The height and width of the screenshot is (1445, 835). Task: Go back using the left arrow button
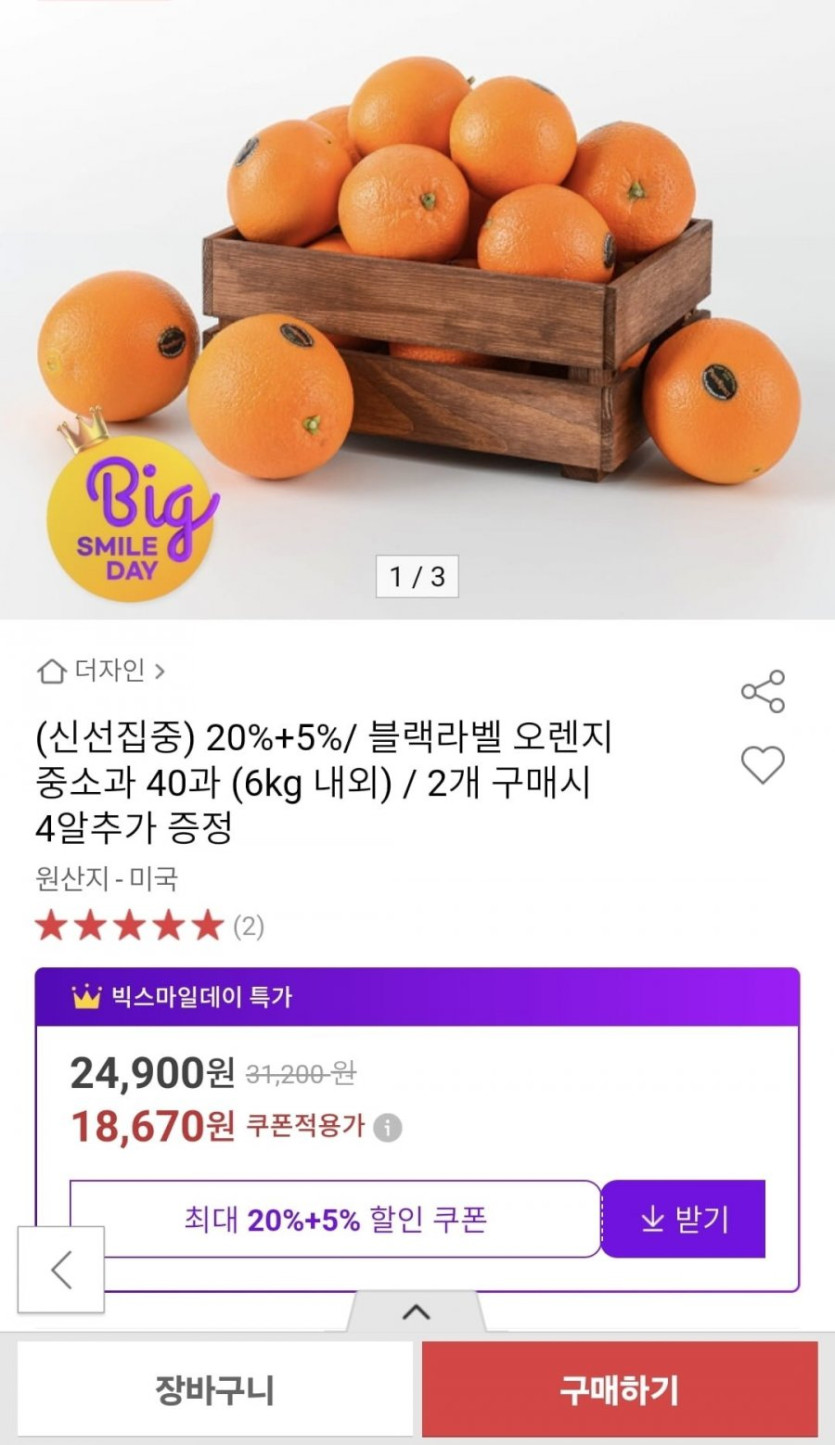pyautogui.click(x=61, y=1269)
